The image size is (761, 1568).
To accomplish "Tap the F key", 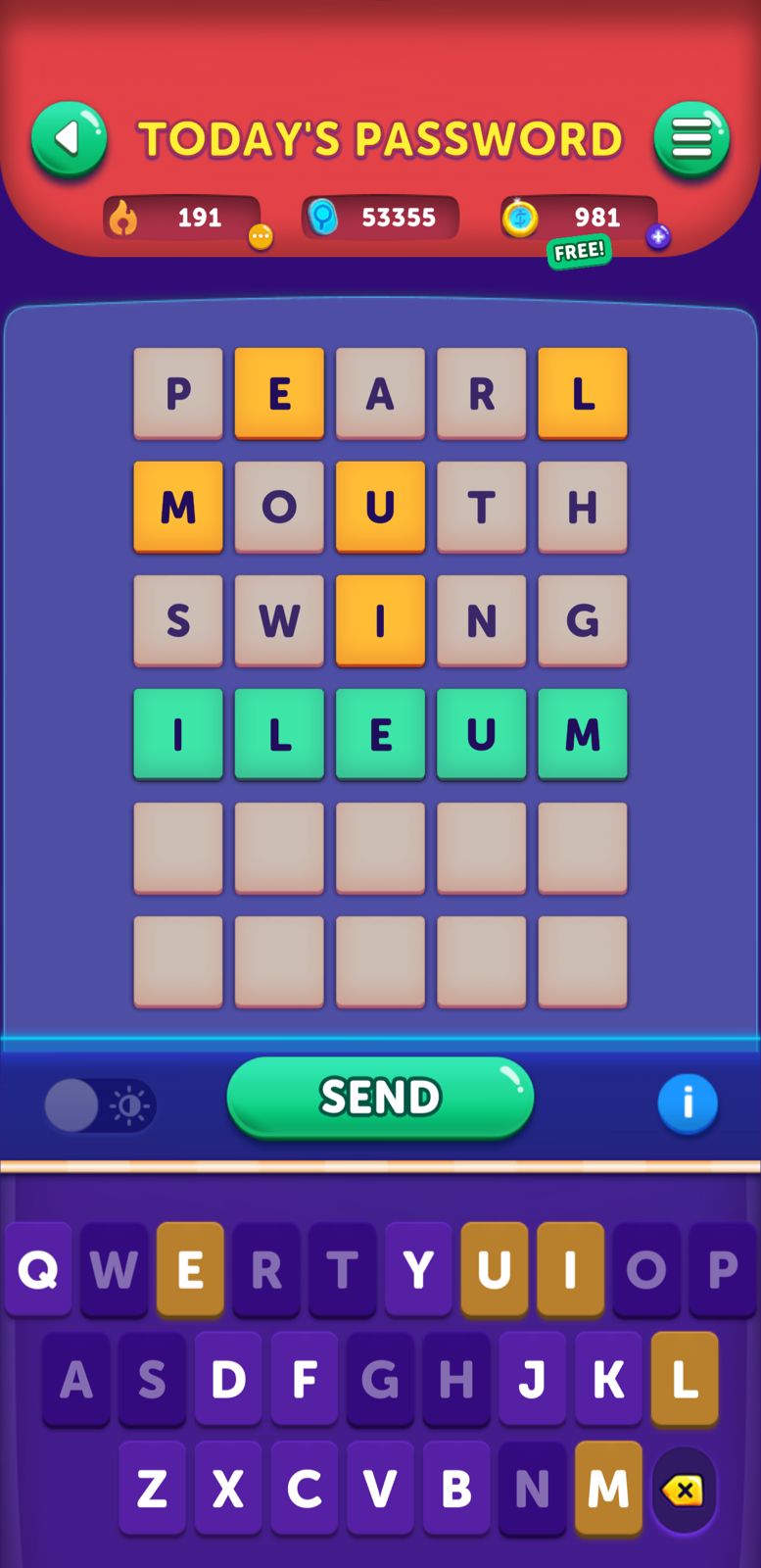I will tap(305, 1379).
